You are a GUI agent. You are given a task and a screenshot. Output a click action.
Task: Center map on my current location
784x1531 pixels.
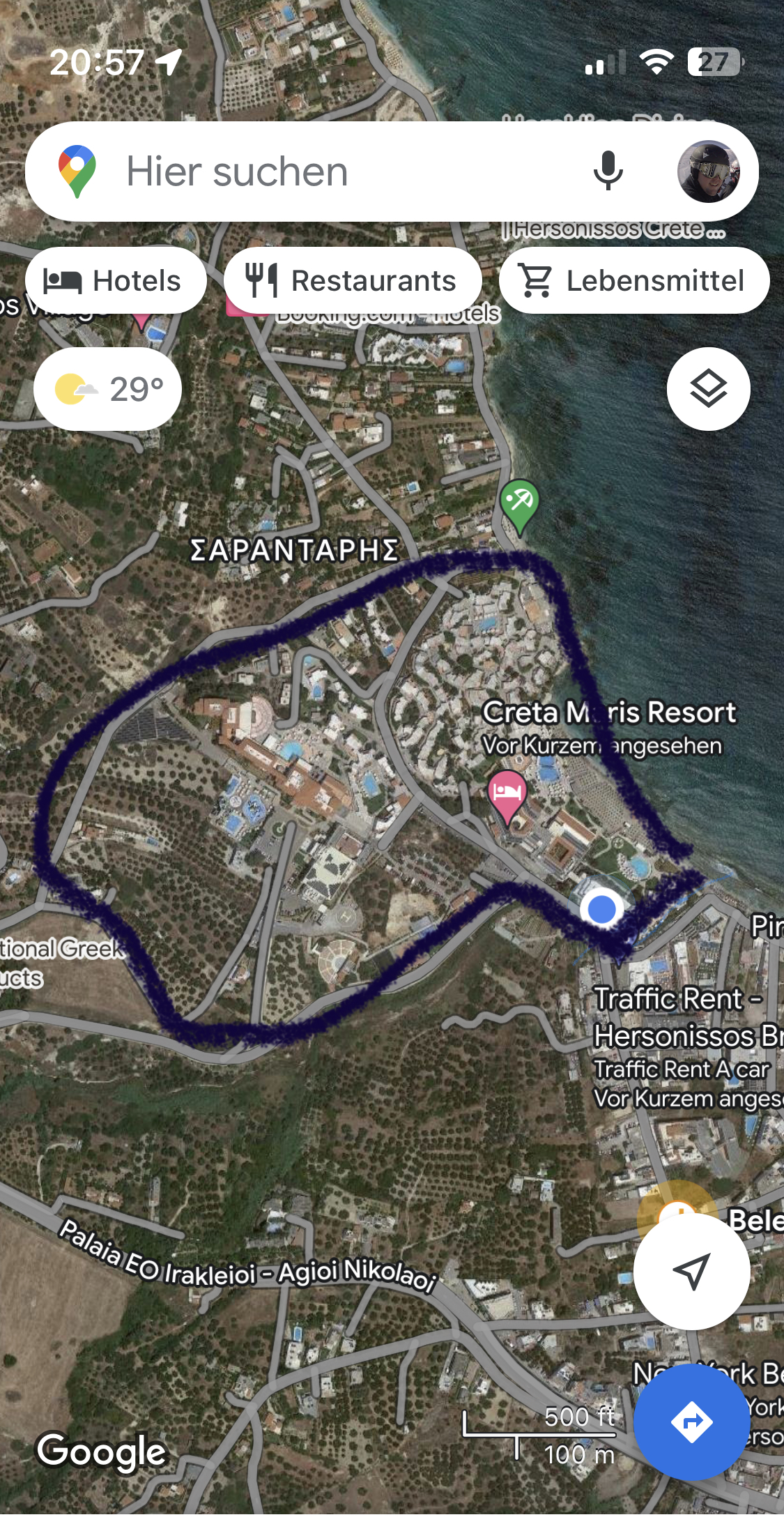coord(691,1271)
